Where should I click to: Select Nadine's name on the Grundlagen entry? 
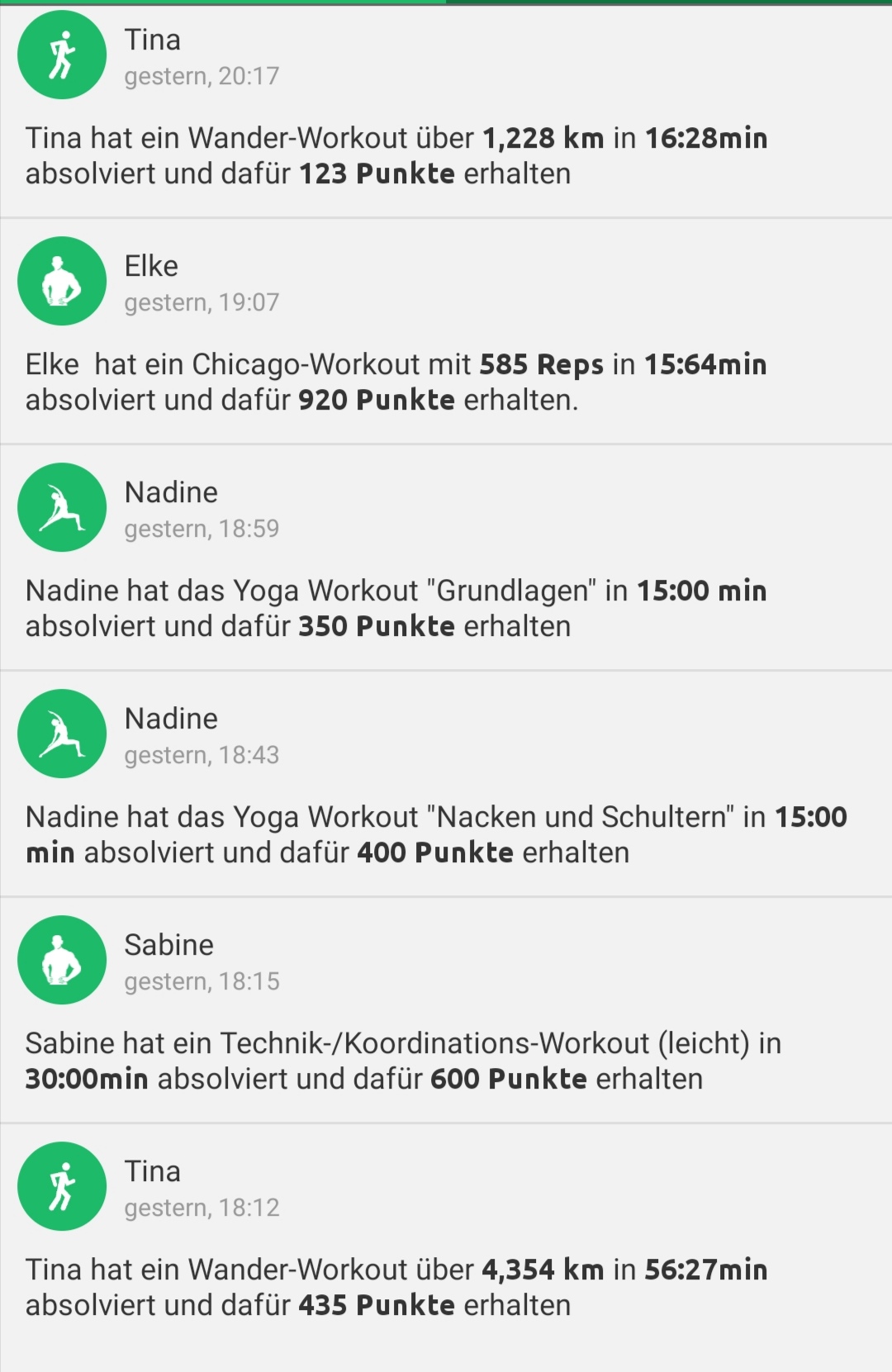tap(169, 491)
